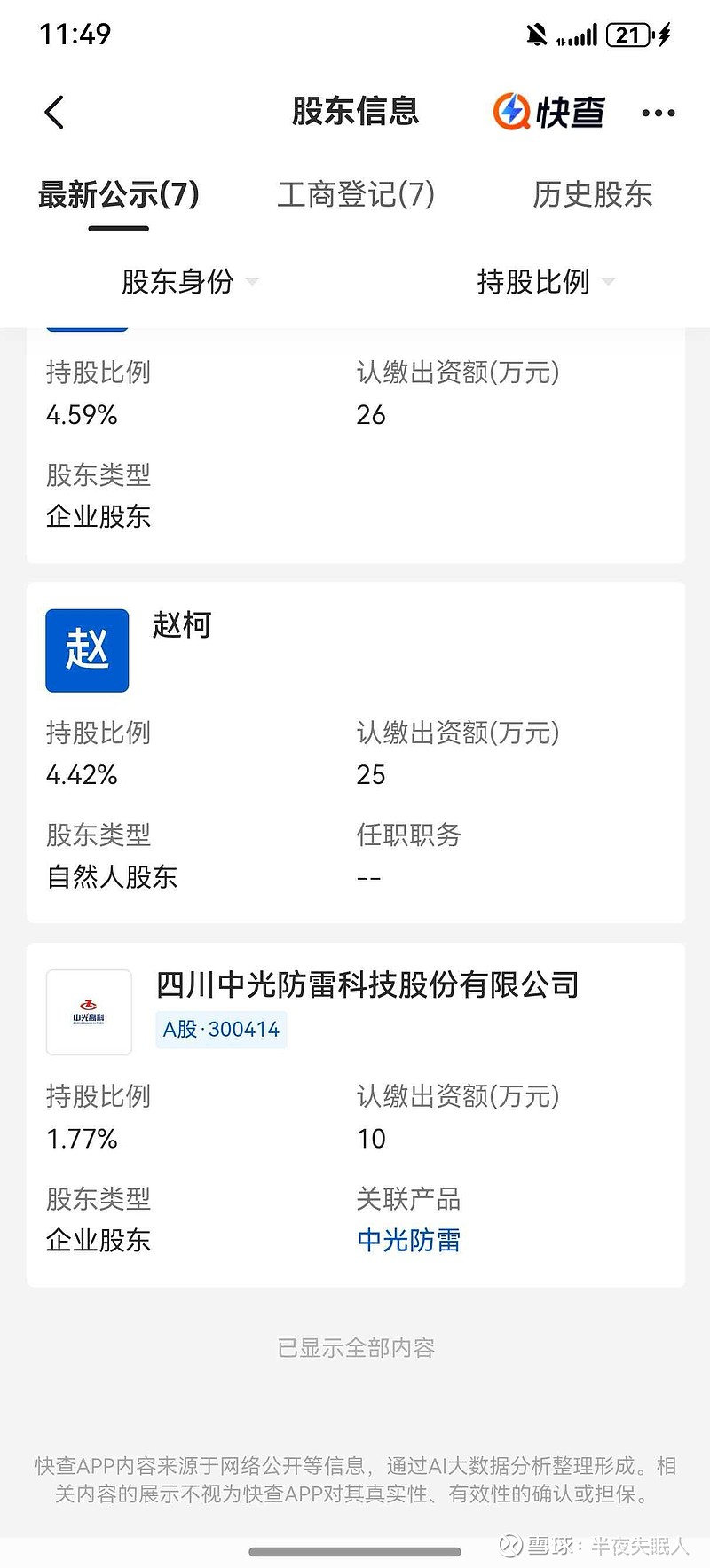Screen dimensions: 710x1568
Task: Toggle the A股·300414 stock tag
Action: click(221, 1030)
